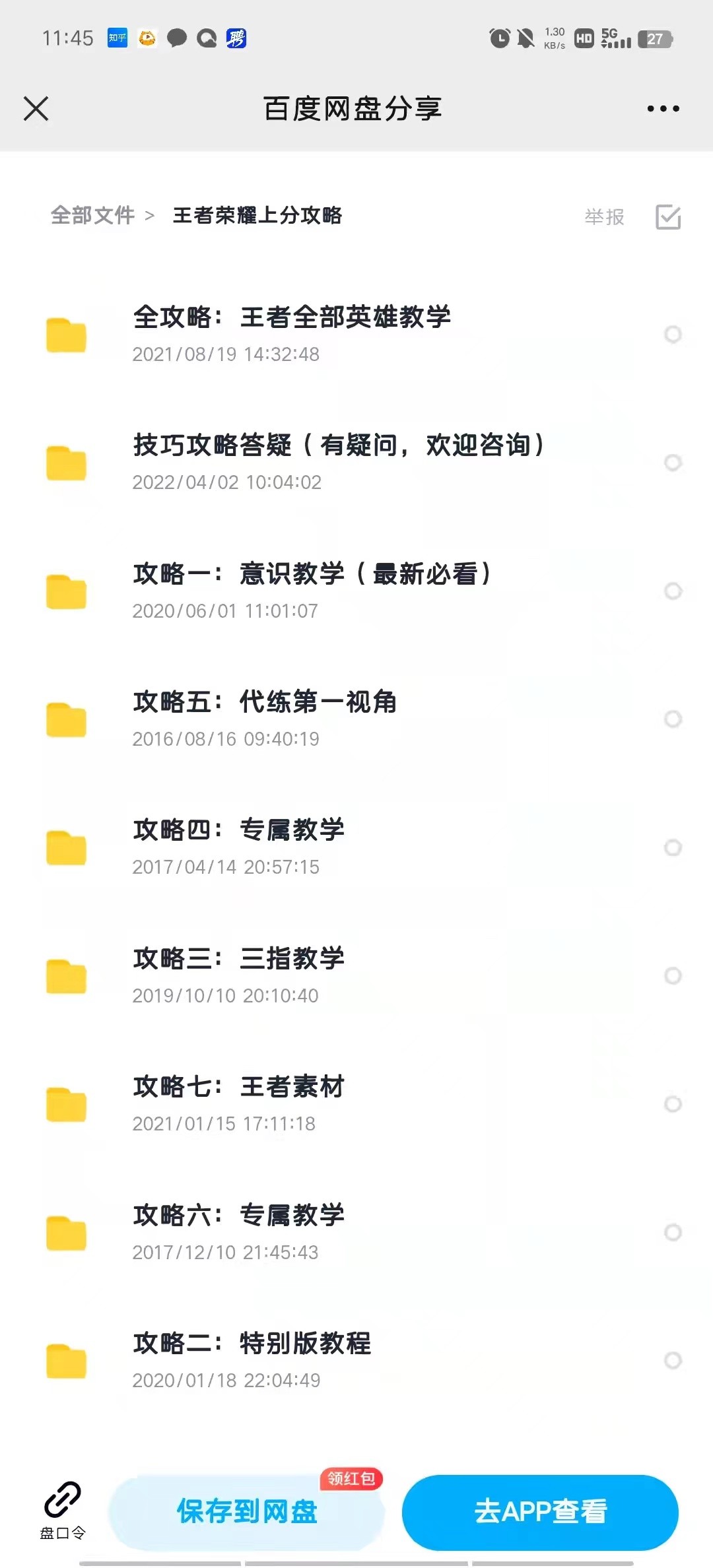Open folder 攻略一：意识教学

pyautogui.click(x=312, y=575)
